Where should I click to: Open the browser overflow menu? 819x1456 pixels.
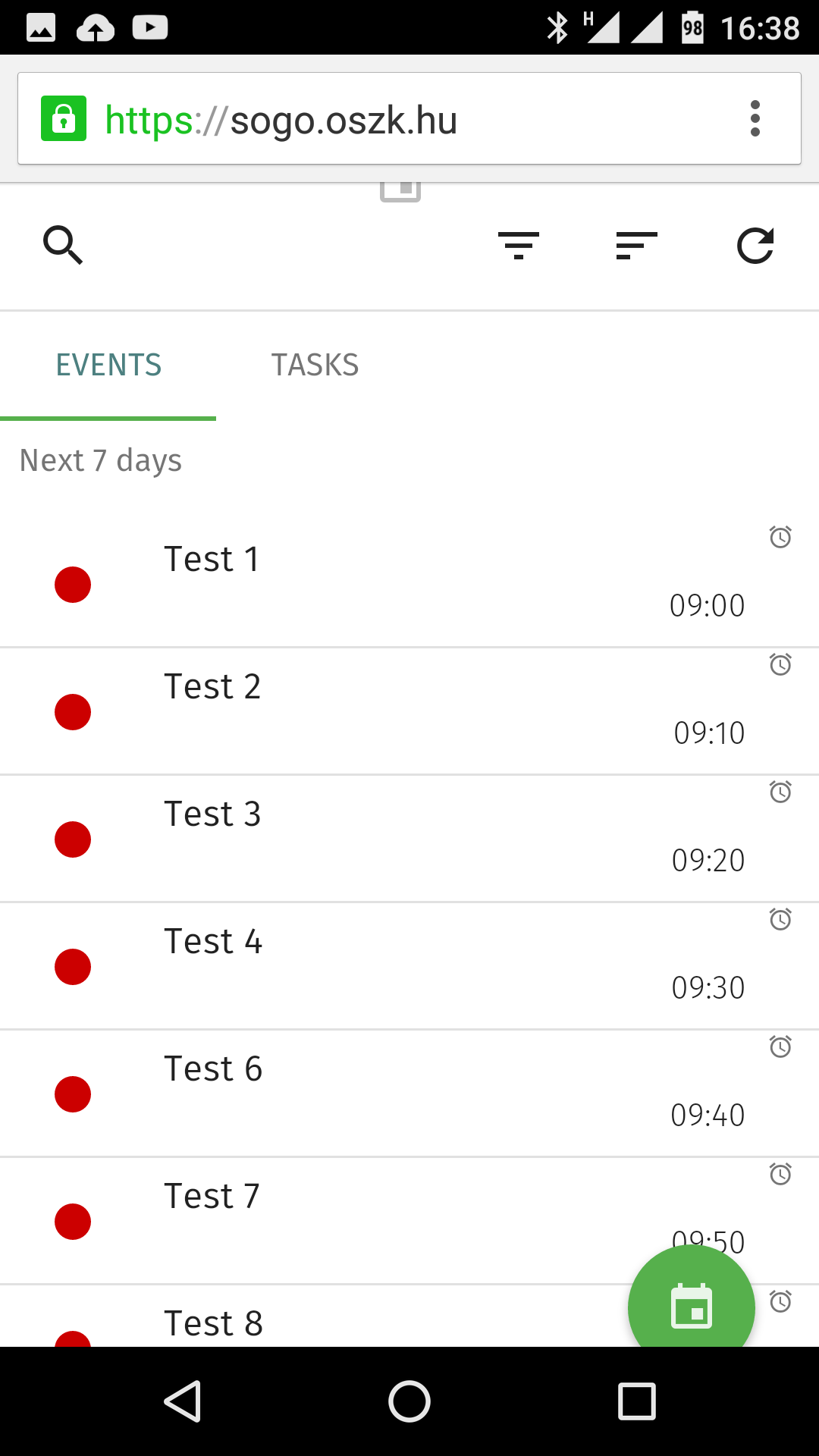(x=755, y=118)
